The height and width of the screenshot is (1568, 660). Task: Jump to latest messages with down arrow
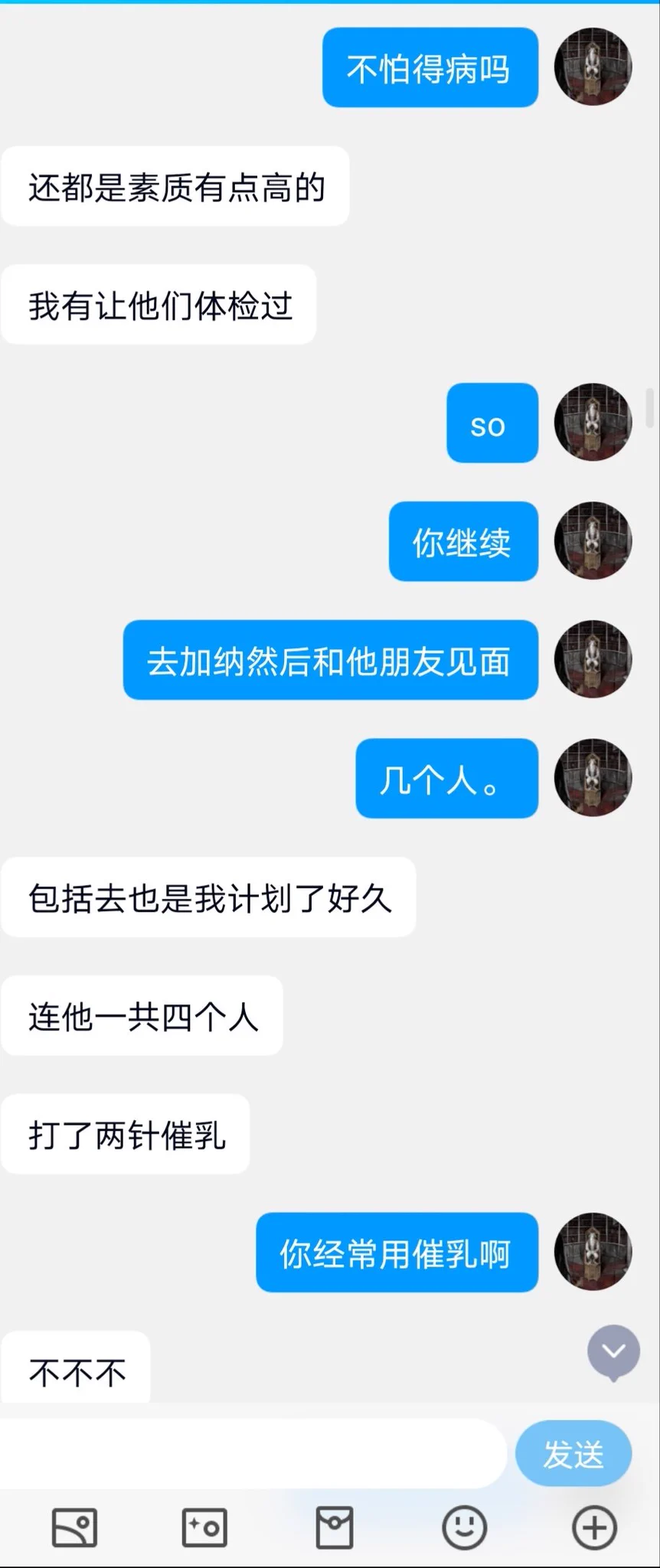pos(613,1352)
